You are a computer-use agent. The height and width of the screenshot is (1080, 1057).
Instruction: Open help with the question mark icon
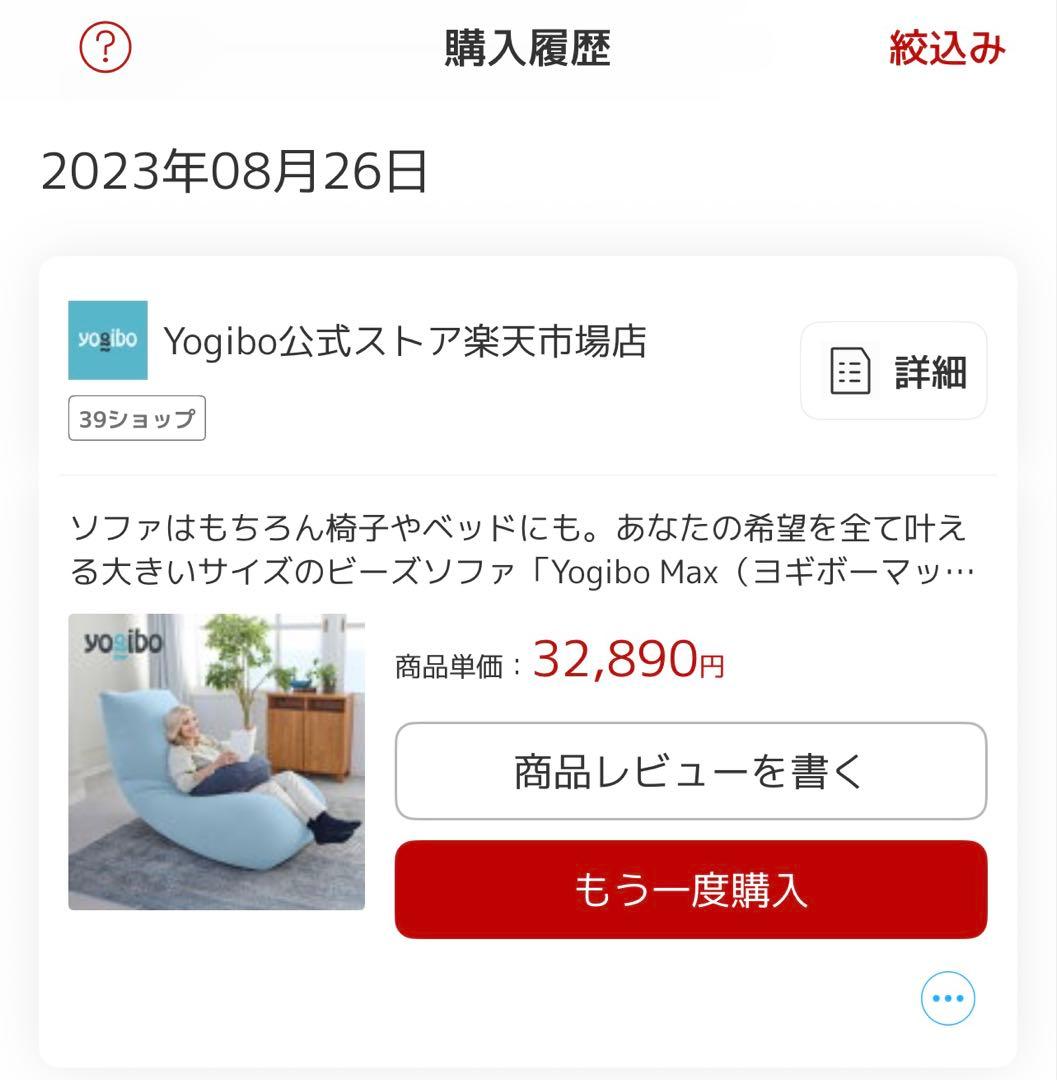(105, 47)
